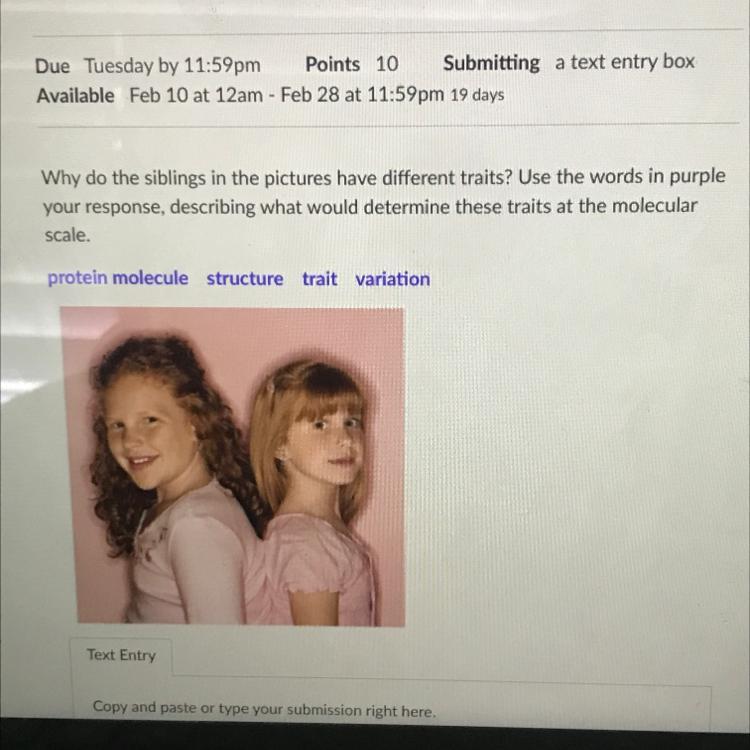The width and height of the screenshot is (750, 750).
Task: Select the Text Entry tab
Action: click(x=121, y=656)
